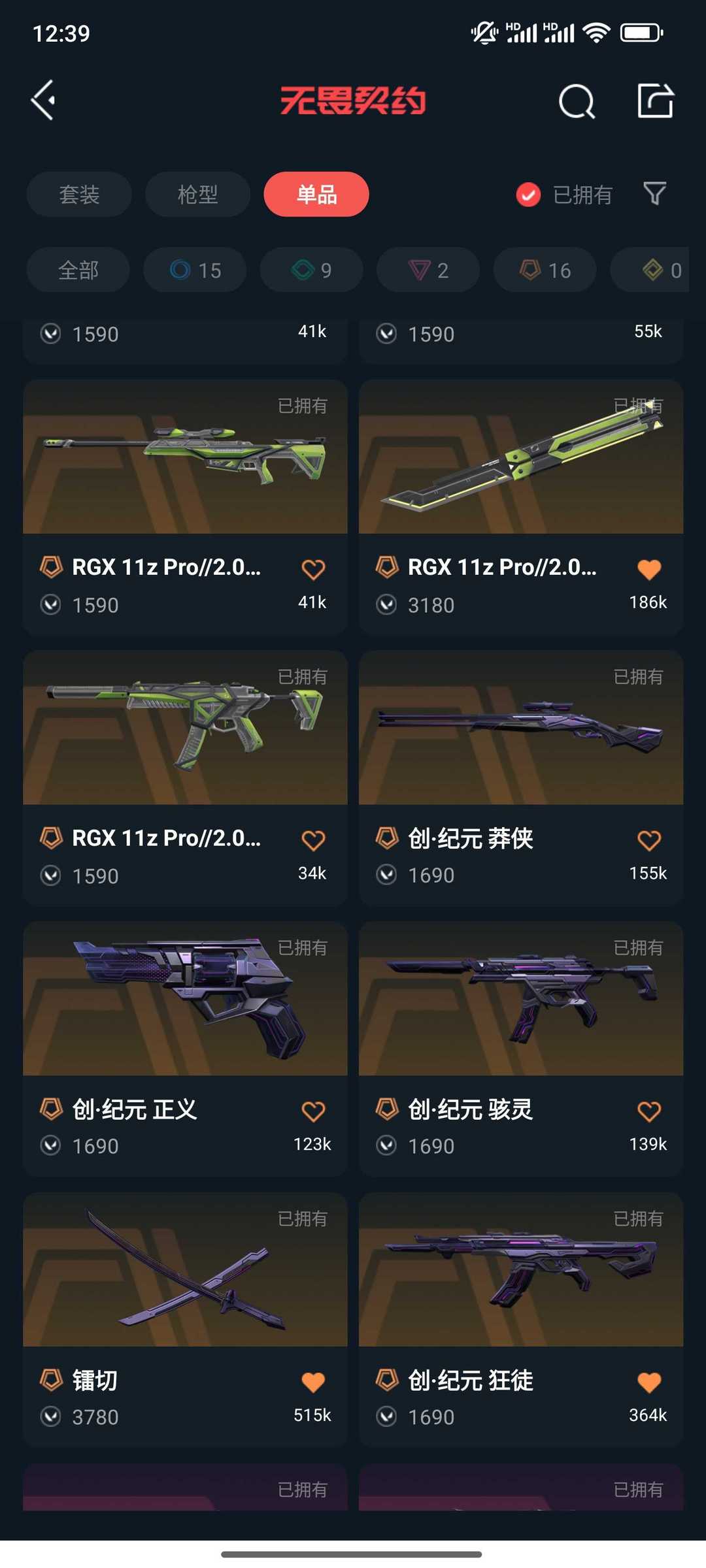Select the 全部 rarity chip
This screenshot has height=1568, width=706.
[x=78, y=270]
